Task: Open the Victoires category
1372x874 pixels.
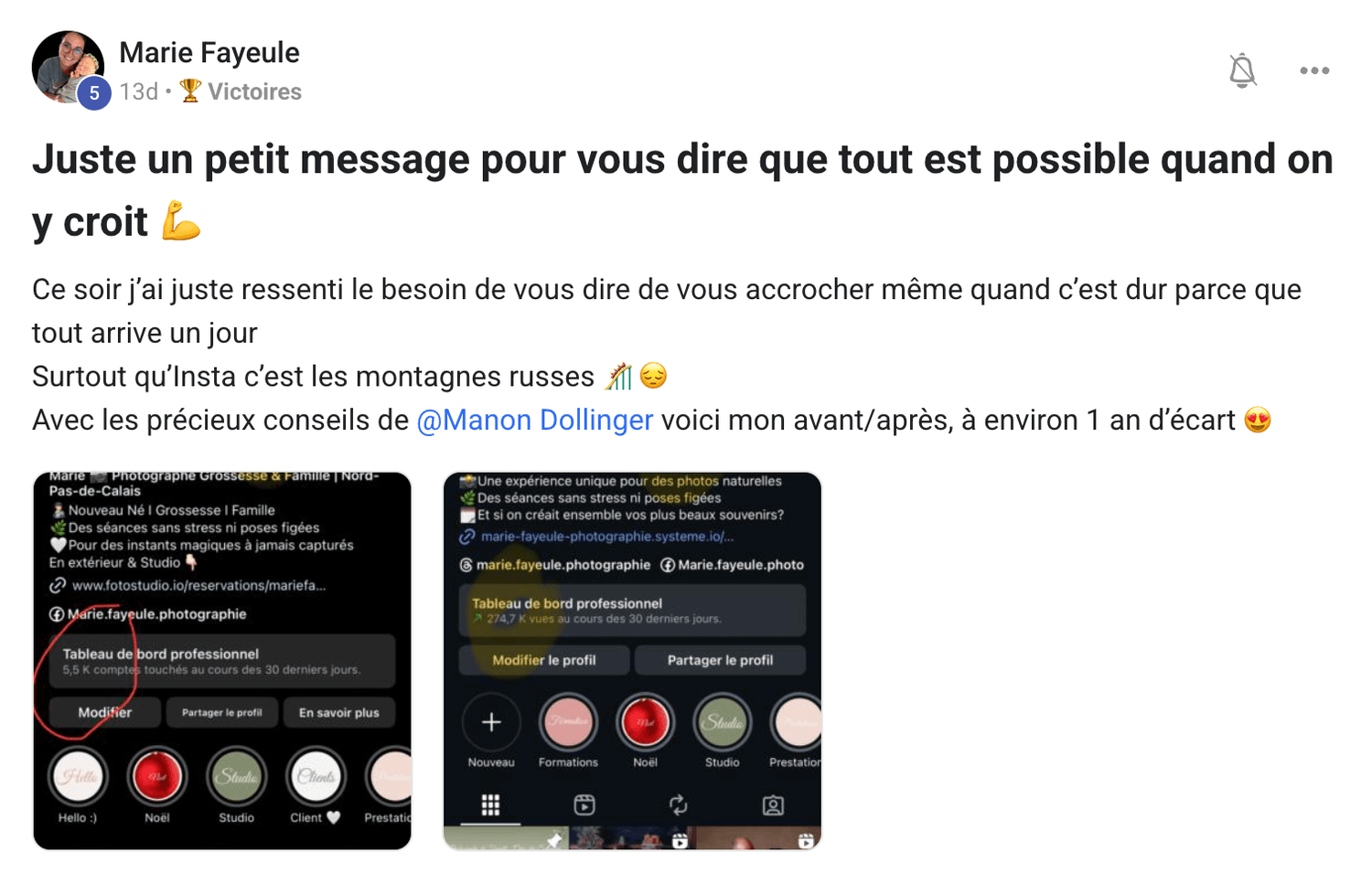Action: tap(253, 91)
